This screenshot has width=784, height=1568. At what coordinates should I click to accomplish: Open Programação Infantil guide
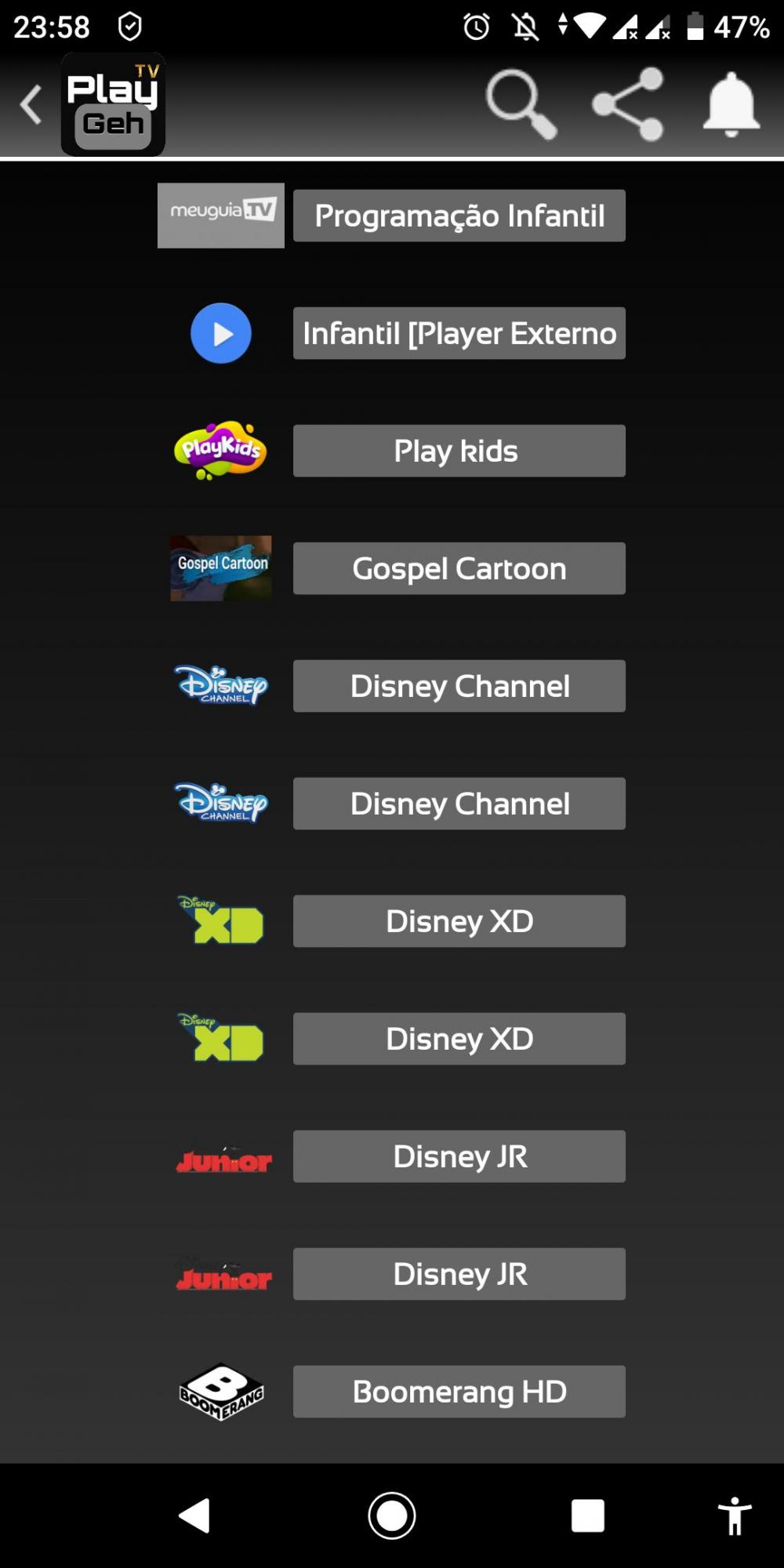point(459,216)
